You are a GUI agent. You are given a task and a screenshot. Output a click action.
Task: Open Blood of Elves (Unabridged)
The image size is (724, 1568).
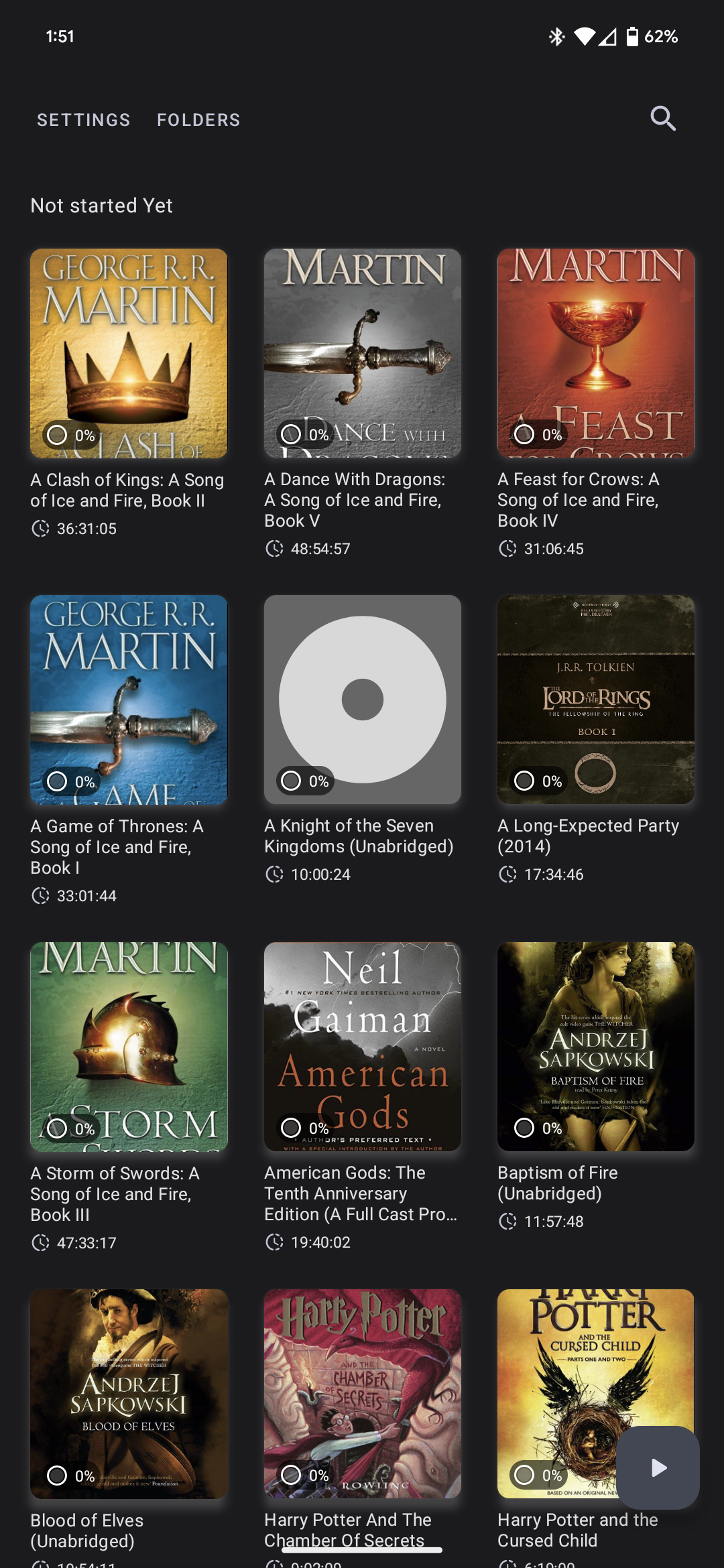tap(129, 1394)
